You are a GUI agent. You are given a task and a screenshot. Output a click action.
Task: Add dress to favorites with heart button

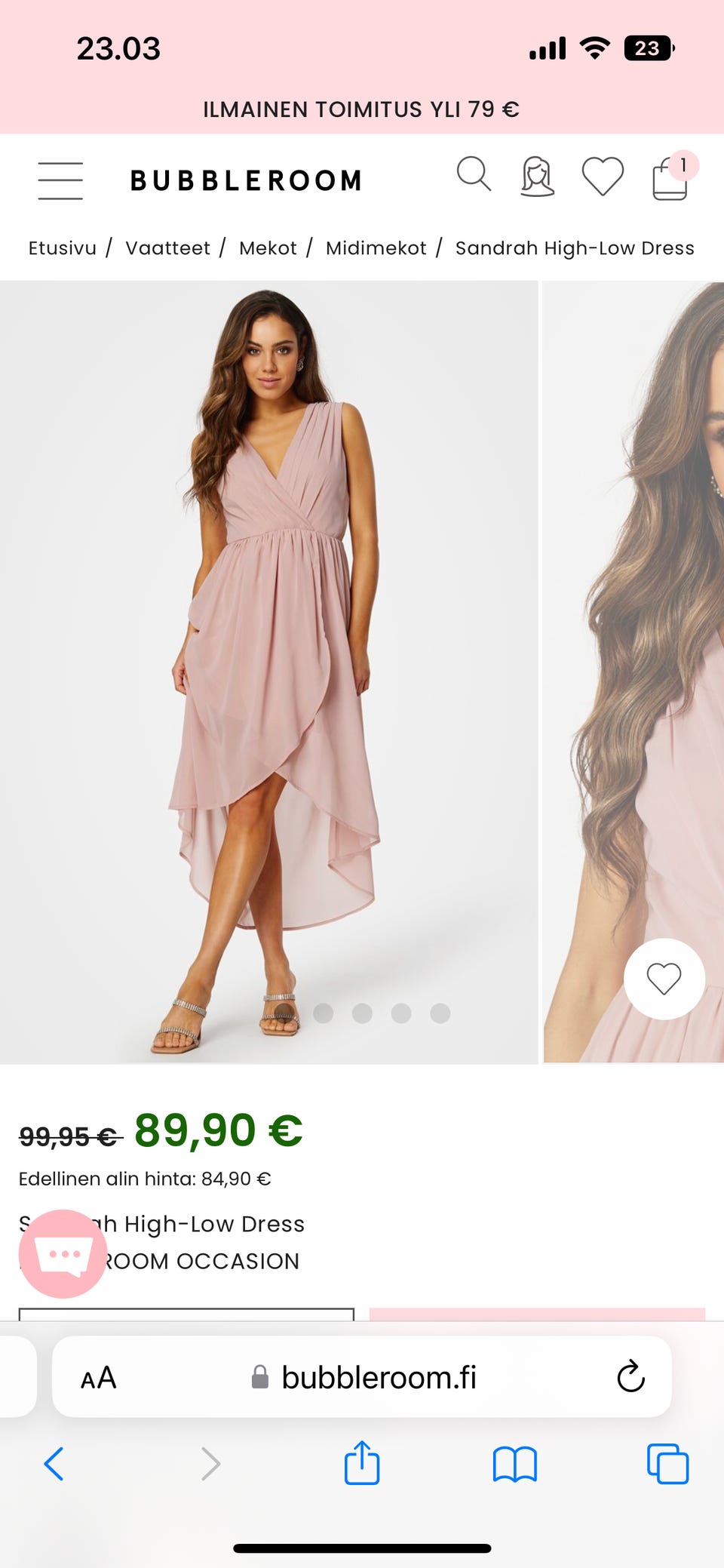(x=664, y=979)
